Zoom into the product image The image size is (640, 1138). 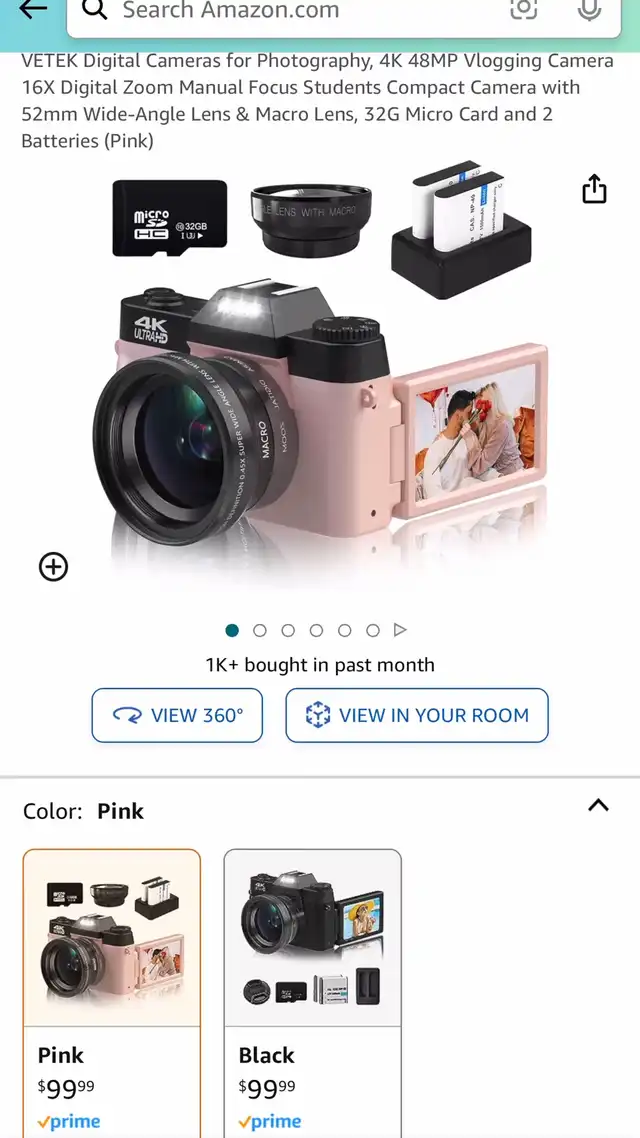53,567
